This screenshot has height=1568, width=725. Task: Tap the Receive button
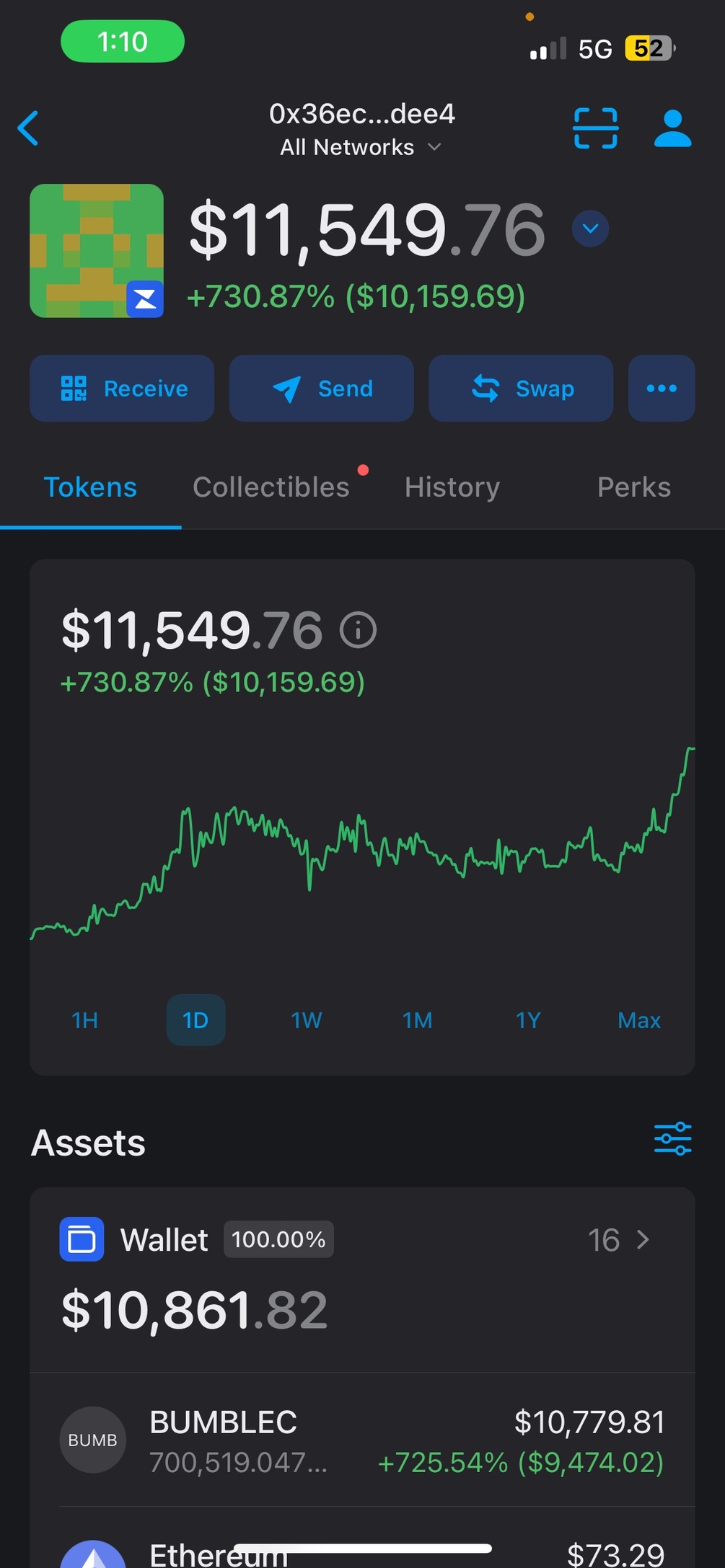(x=122, y=389)
